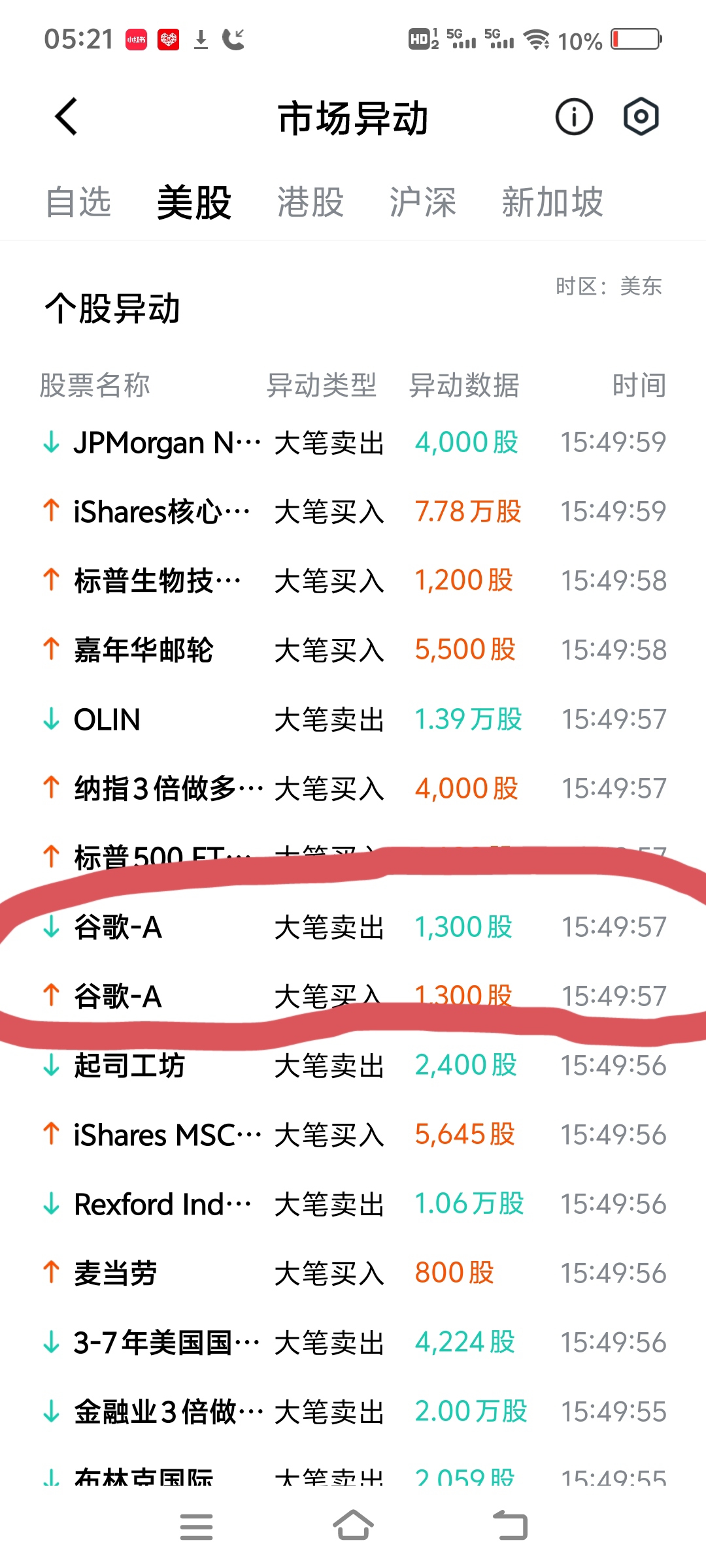706x1568 pixels.
Task: Open the Rexford Ind row
Action: point(353,1204)
